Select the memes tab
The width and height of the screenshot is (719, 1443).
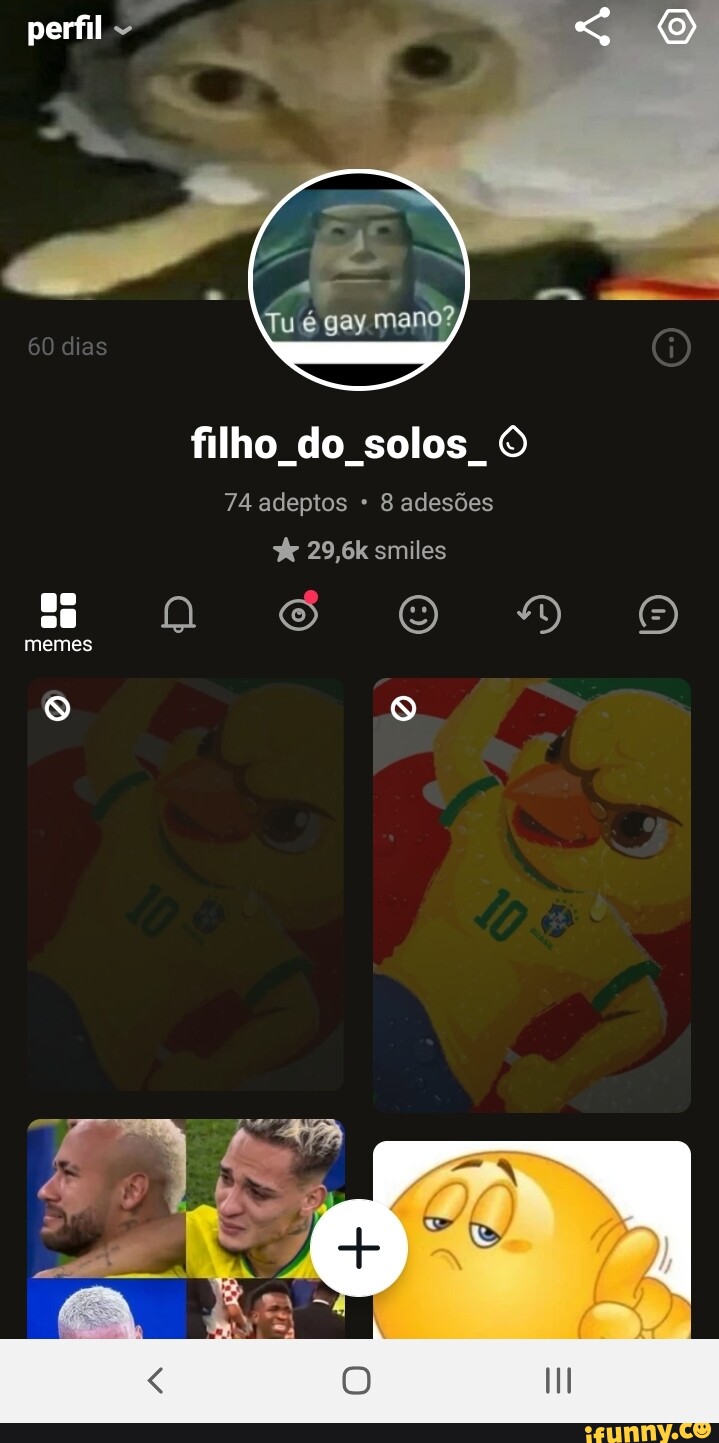click(58, 623)
